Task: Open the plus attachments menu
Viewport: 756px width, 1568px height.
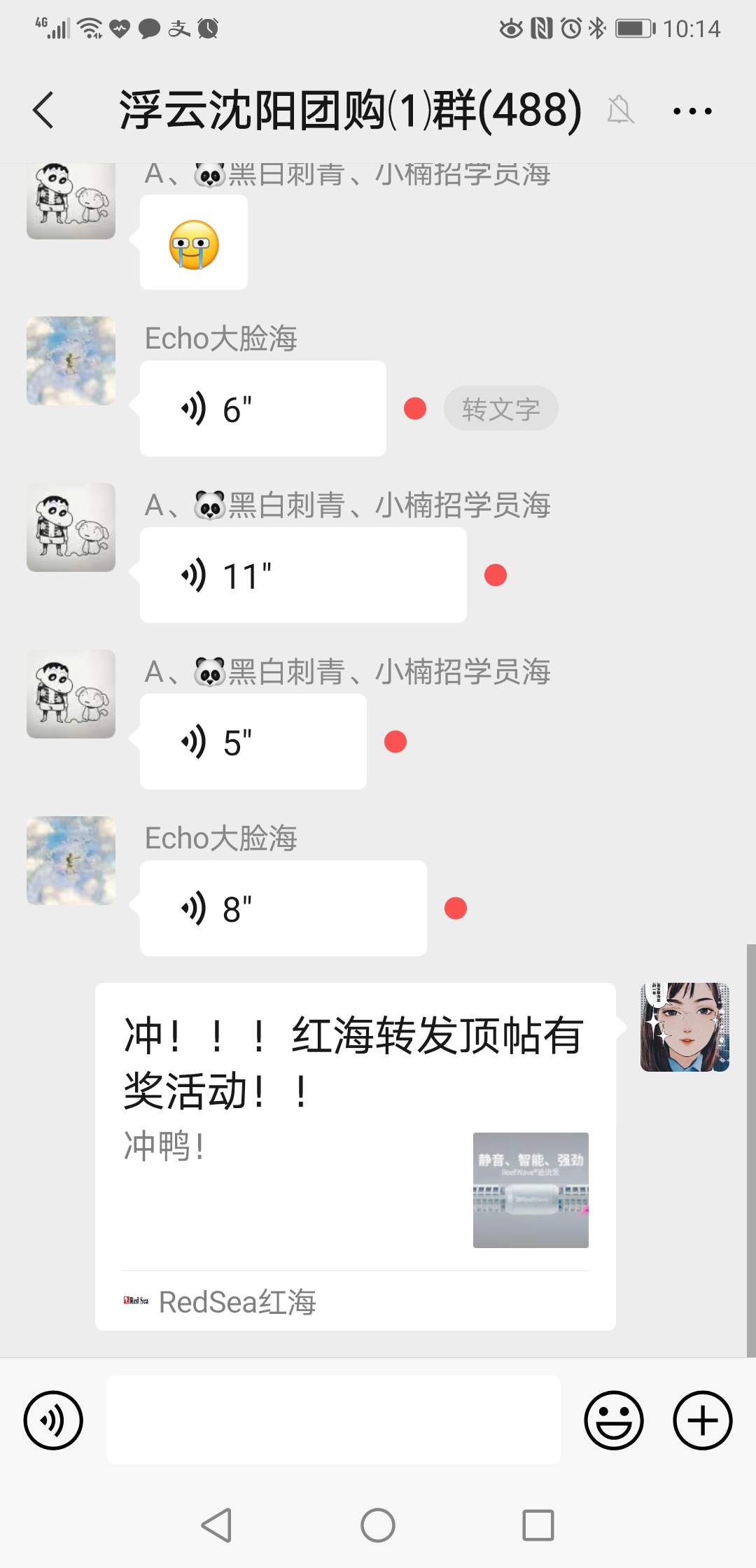Action: pyautogui.click(x=702, y=1420)
